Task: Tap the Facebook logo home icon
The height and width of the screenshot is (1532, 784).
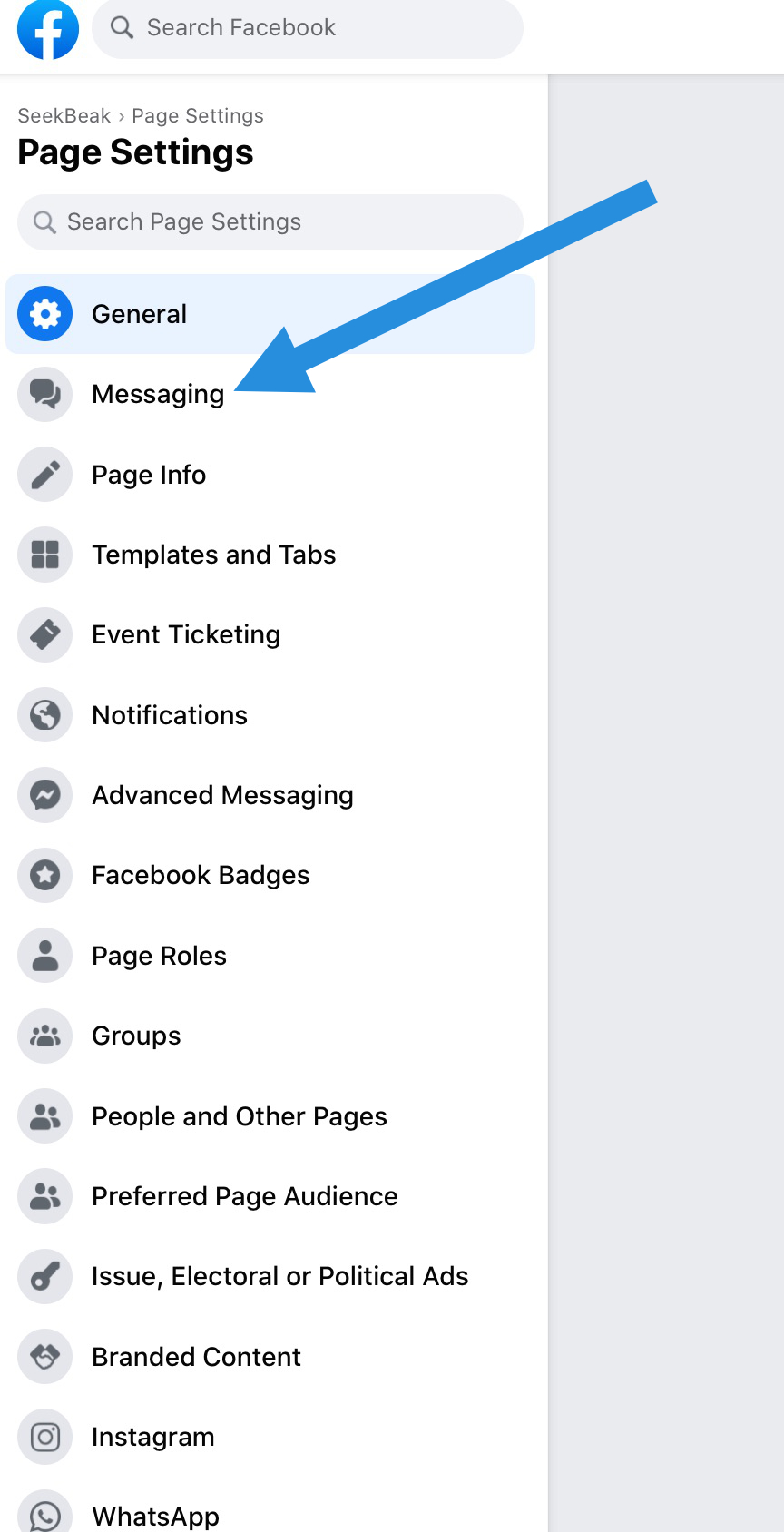Action: coord(48,28)
